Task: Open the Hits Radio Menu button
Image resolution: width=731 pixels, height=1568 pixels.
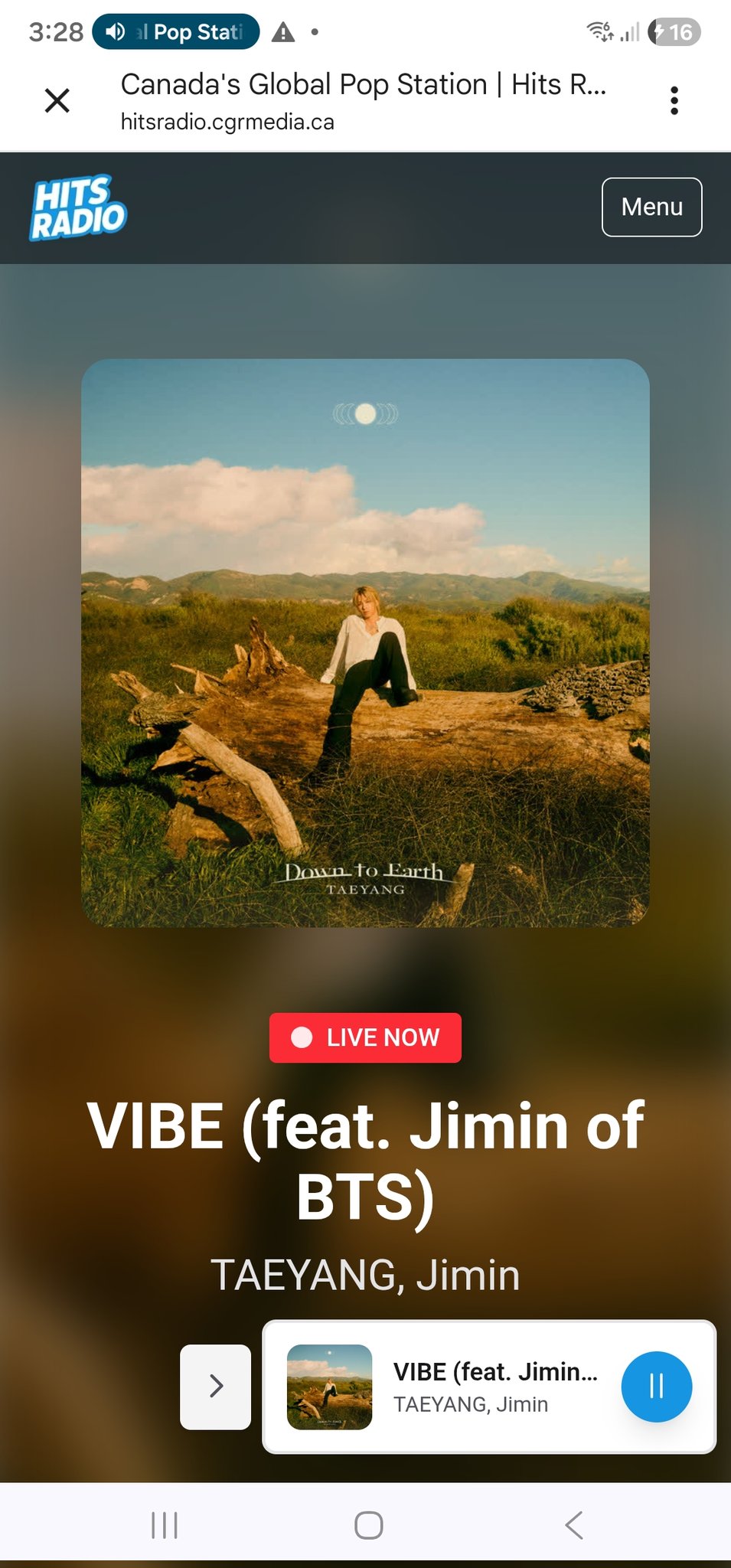Action: (651, 207)
